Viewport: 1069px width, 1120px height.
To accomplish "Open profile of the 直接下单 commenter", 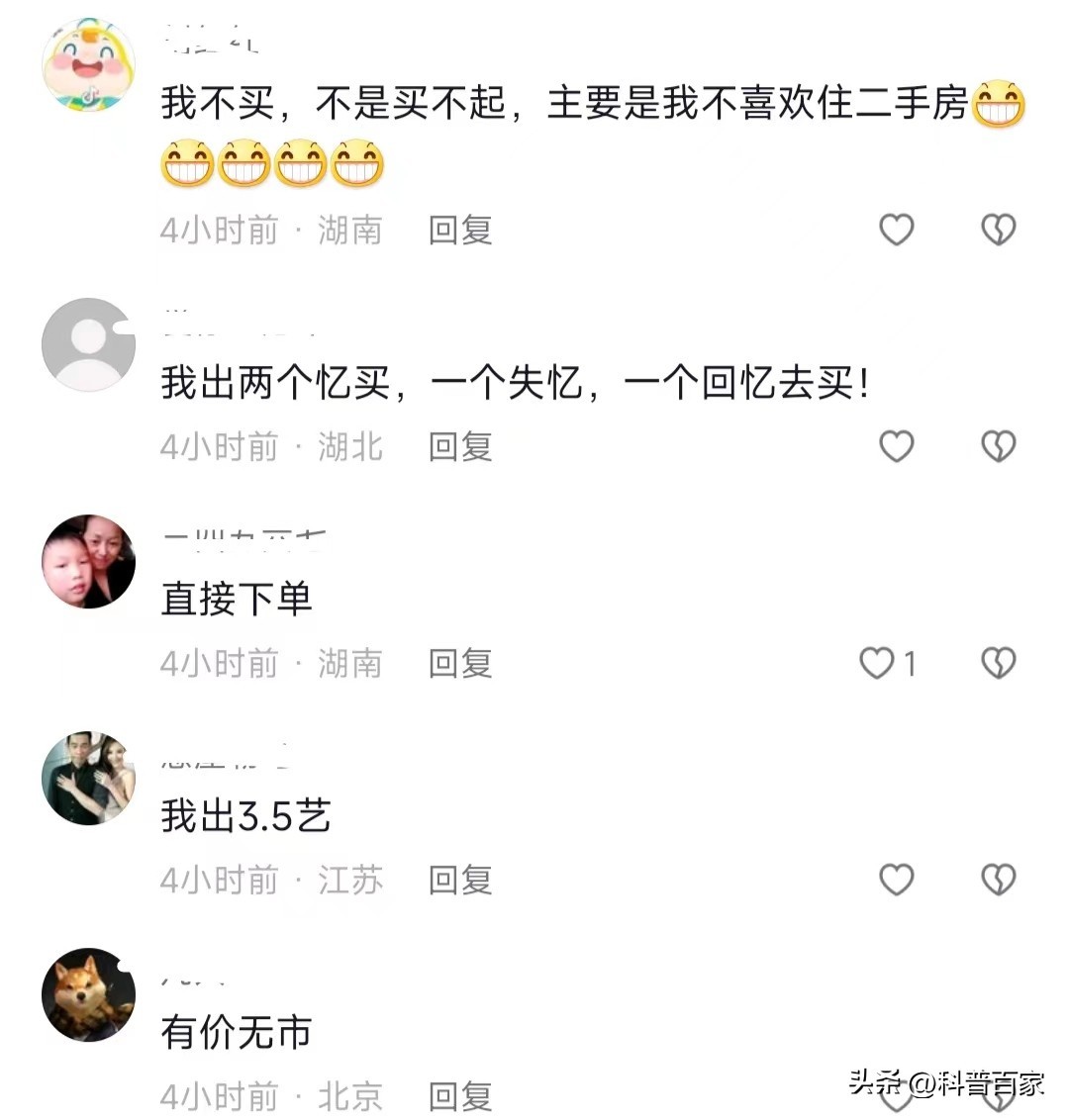I will coord(88,561).
